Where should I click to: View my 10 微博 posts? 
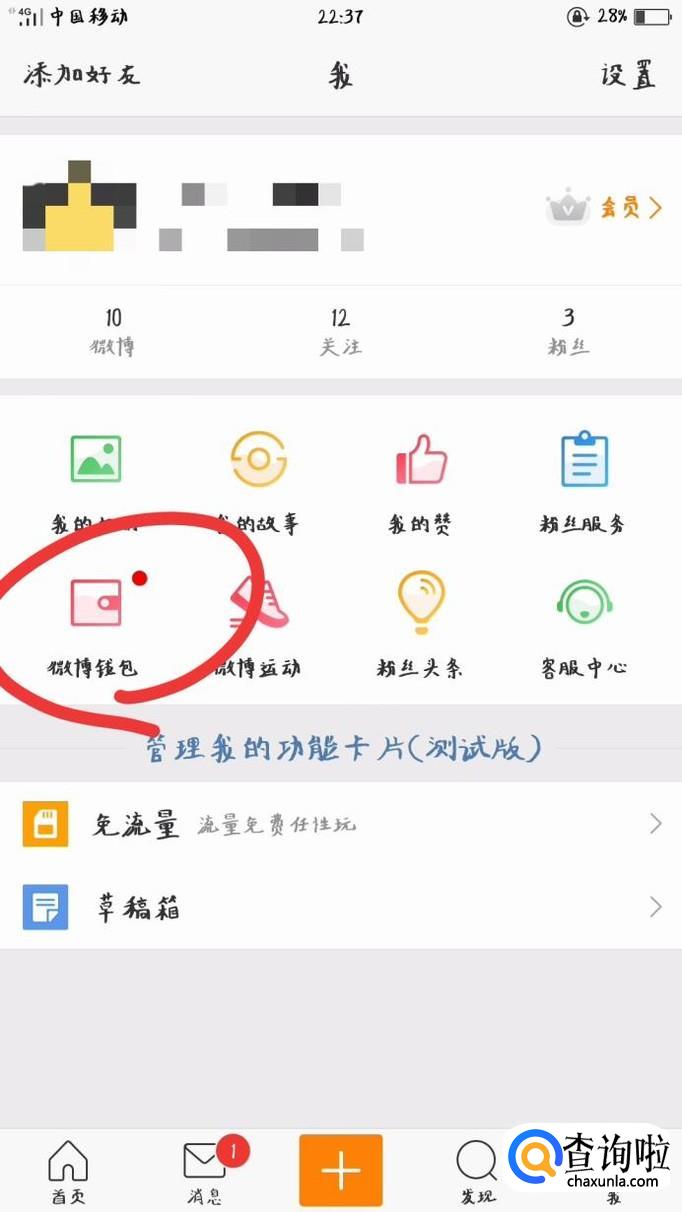[113, 331]
